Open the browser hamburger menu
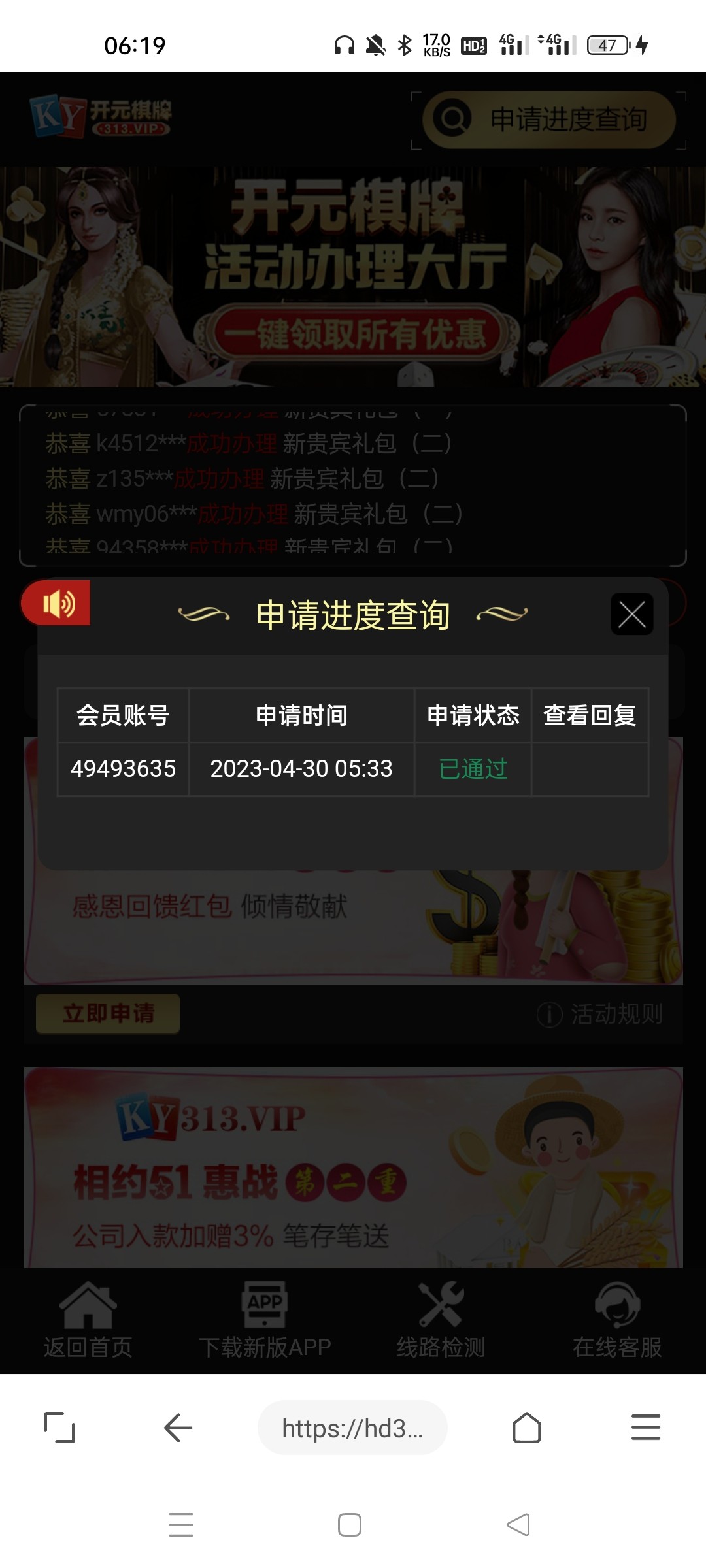Image resolution: width=706 pixels, height=1568 pixels. pyautogui.click(x=645, y=1428)
